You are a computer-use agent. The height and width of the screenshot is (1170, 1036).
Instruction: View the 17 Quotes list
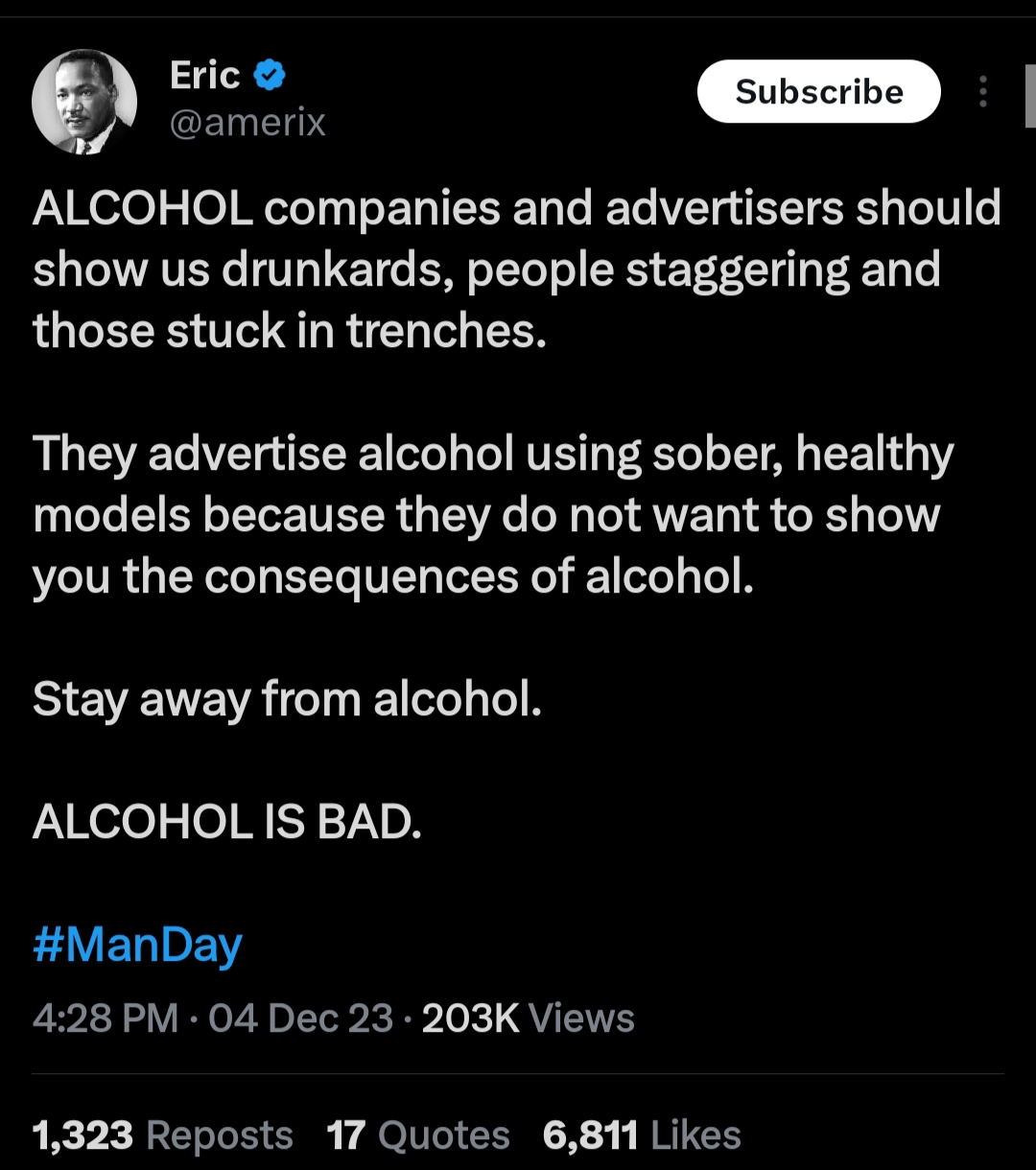tap(417, 1135)
